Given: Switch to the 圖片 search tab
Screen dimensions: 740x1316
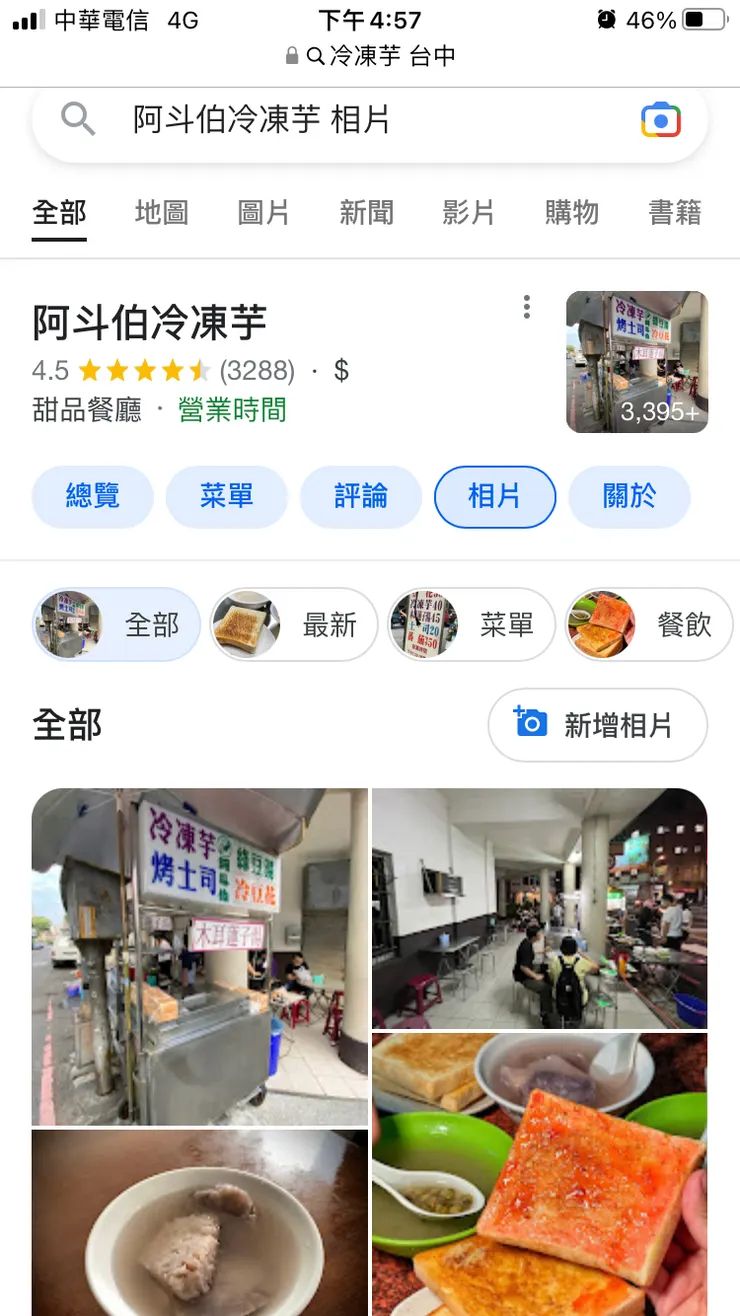Looking at the screenshot, I should (x=264, y=213).
